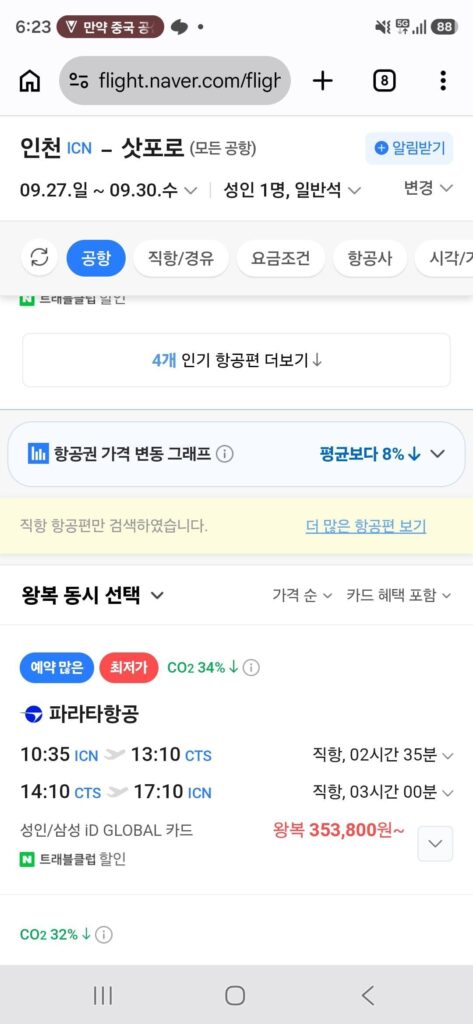Image resolution: width=473 pixels, height=1024 pixels.
Task: Change passengers and seat class 성인 1명, 일반석
Action: [292, 191]
